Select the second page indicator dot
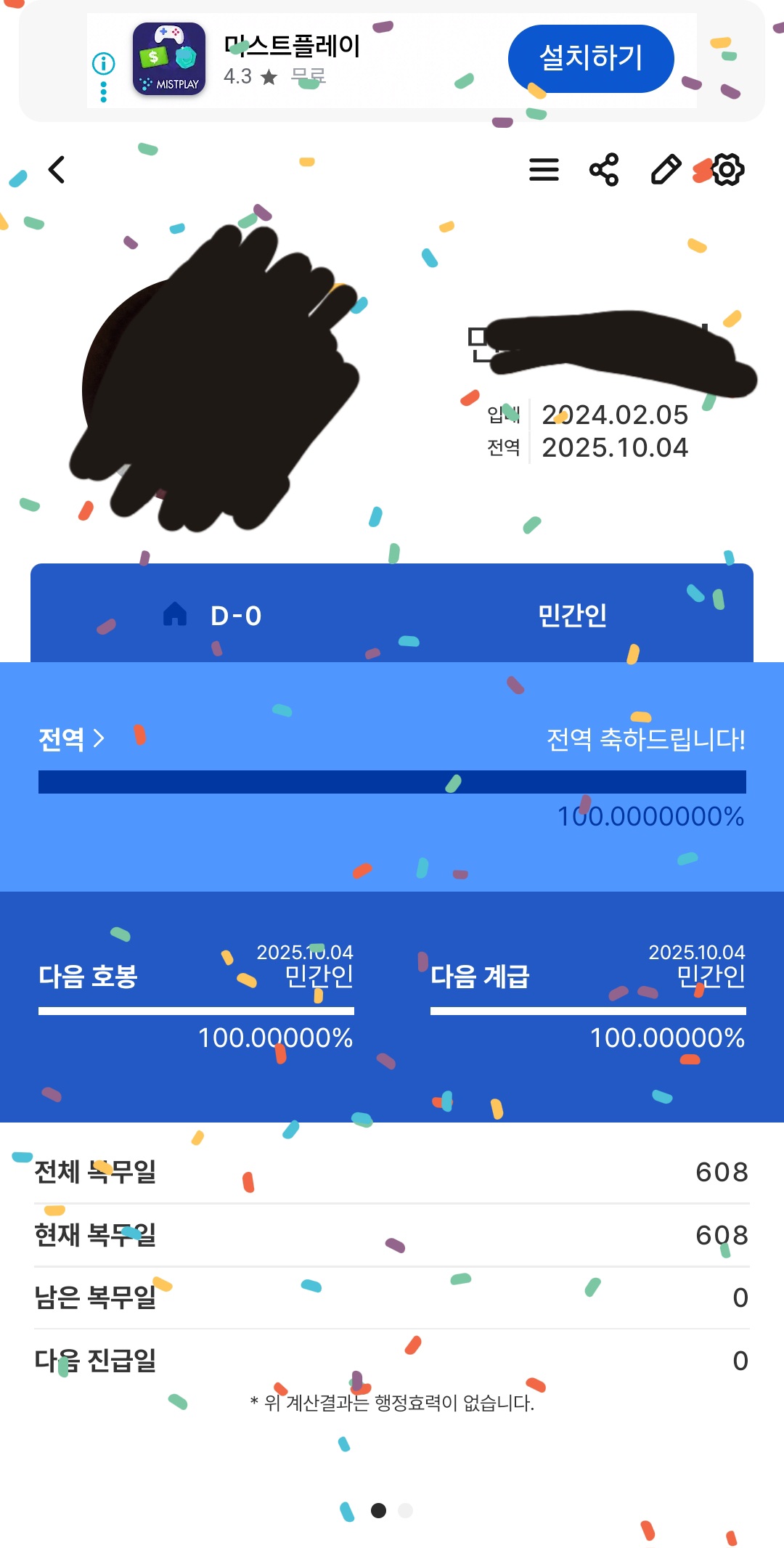 pyautogui.click(x=405, y=1511)
